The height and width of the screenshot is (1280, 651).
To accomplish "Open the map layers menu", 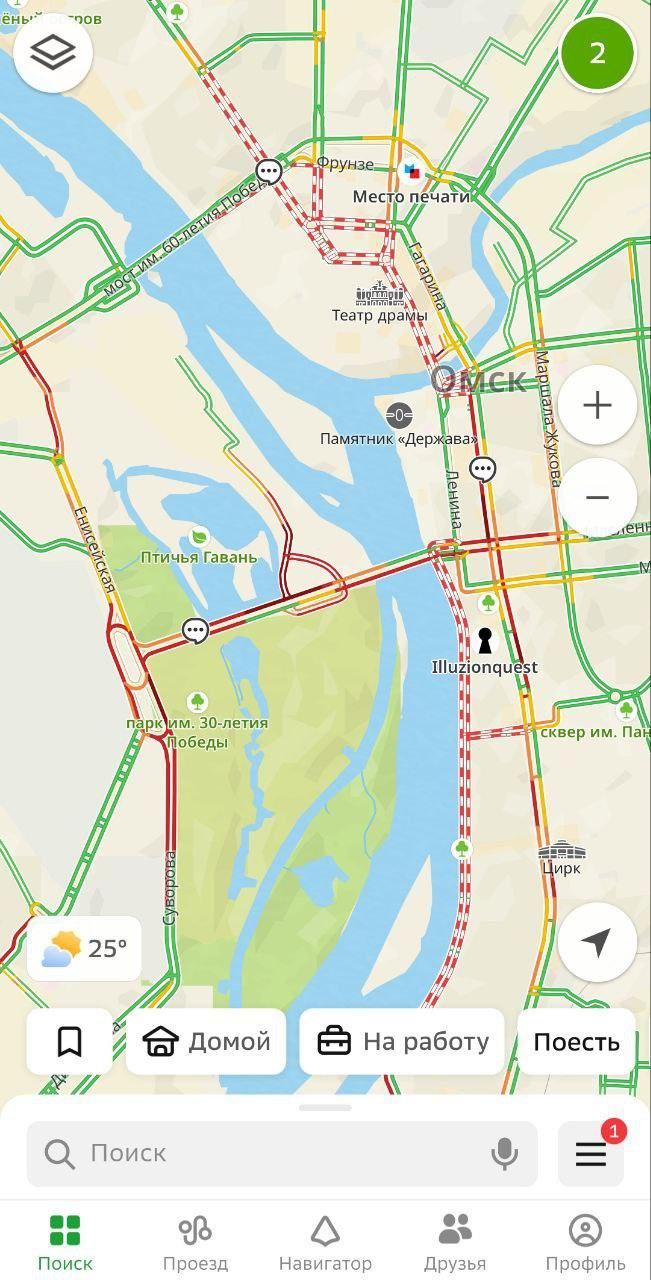I will pos(53,53).
